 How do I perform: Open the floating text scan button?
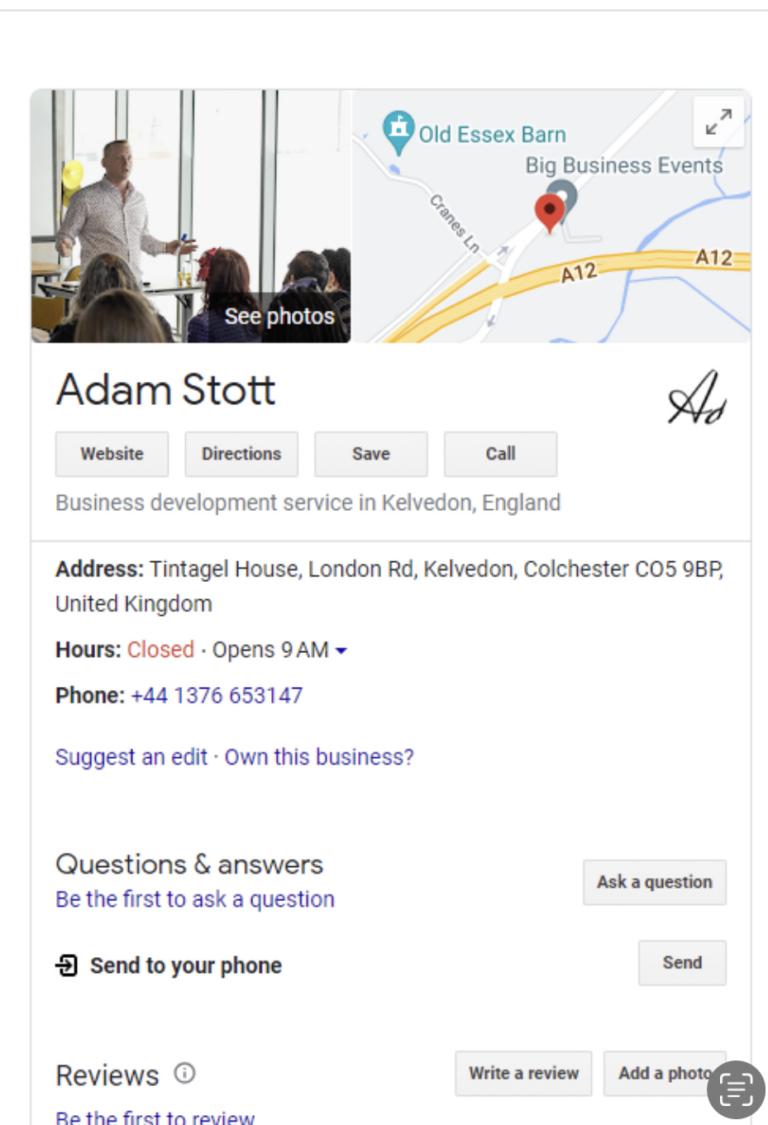coord(735,1089)
